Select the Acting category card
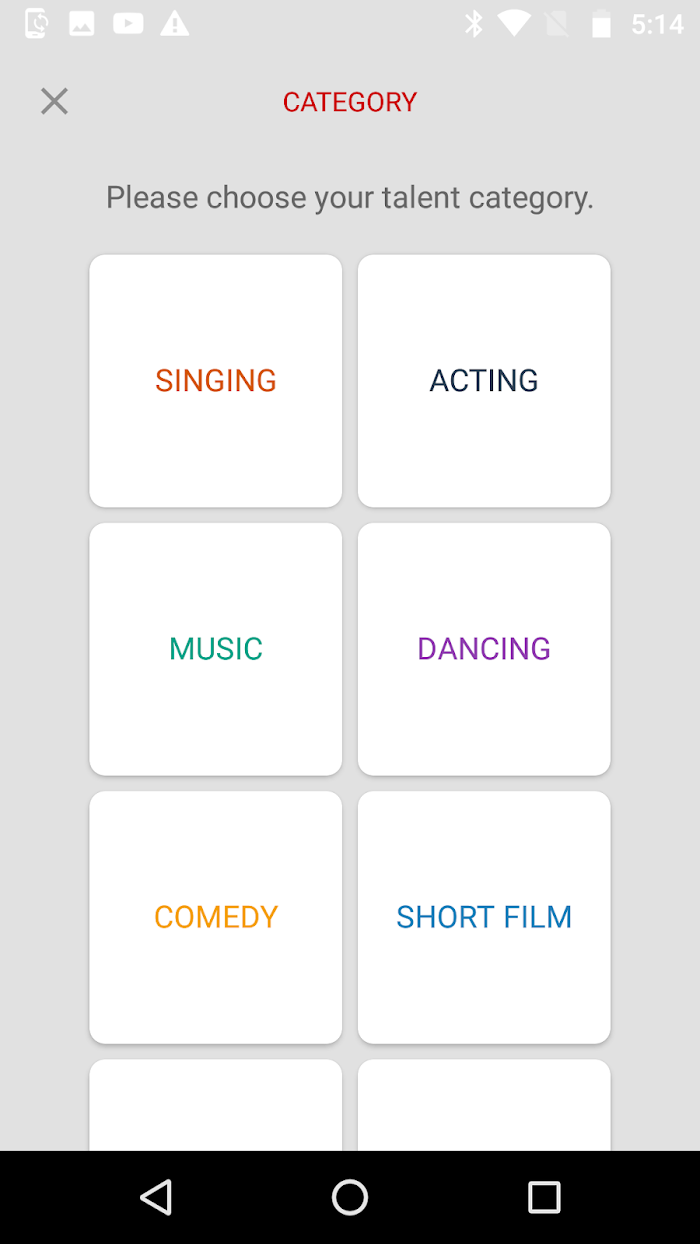Viewport: 700px width, 1244px height. [484, 381]
